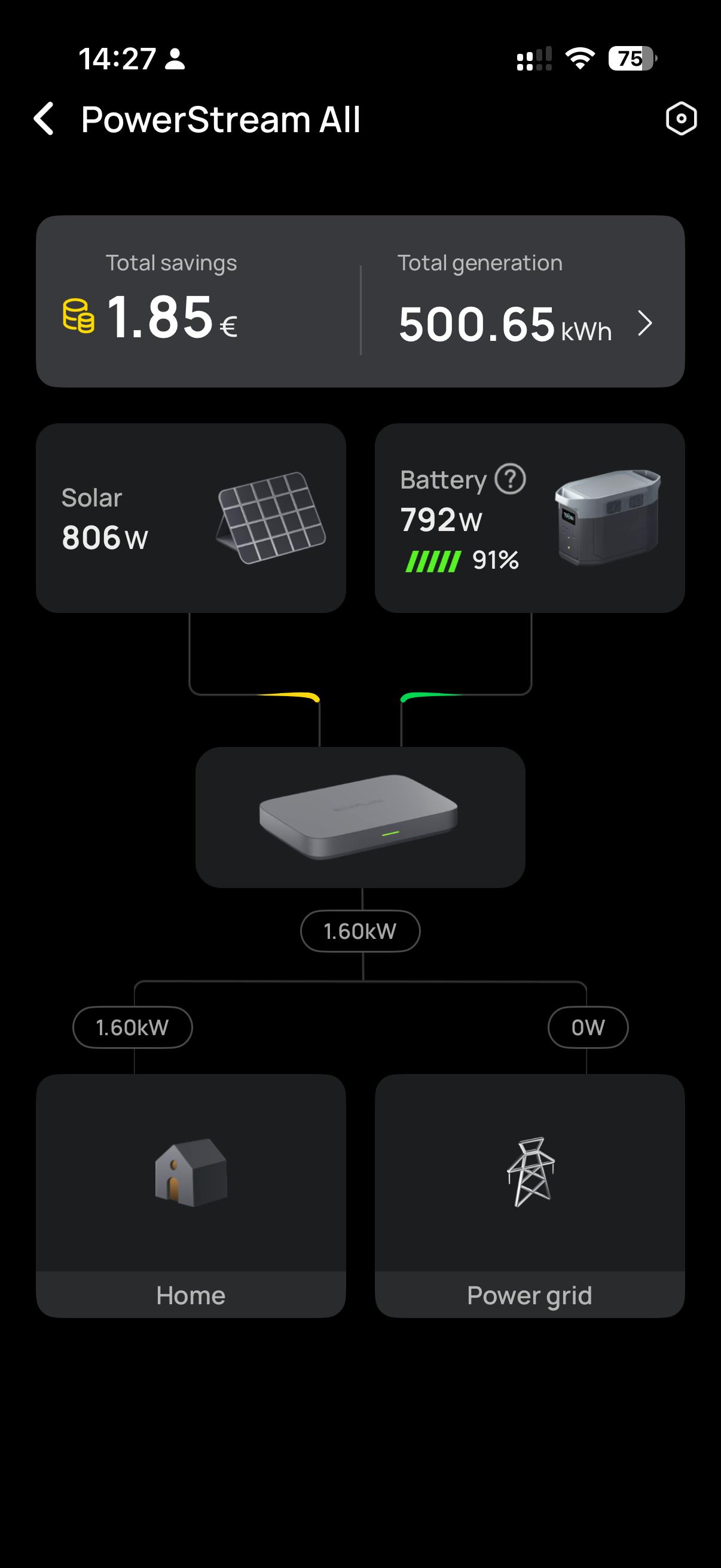Open total generation details chevron
Image resolution: width=721 pixels, height=1568 pixels.
coord(644,323)
